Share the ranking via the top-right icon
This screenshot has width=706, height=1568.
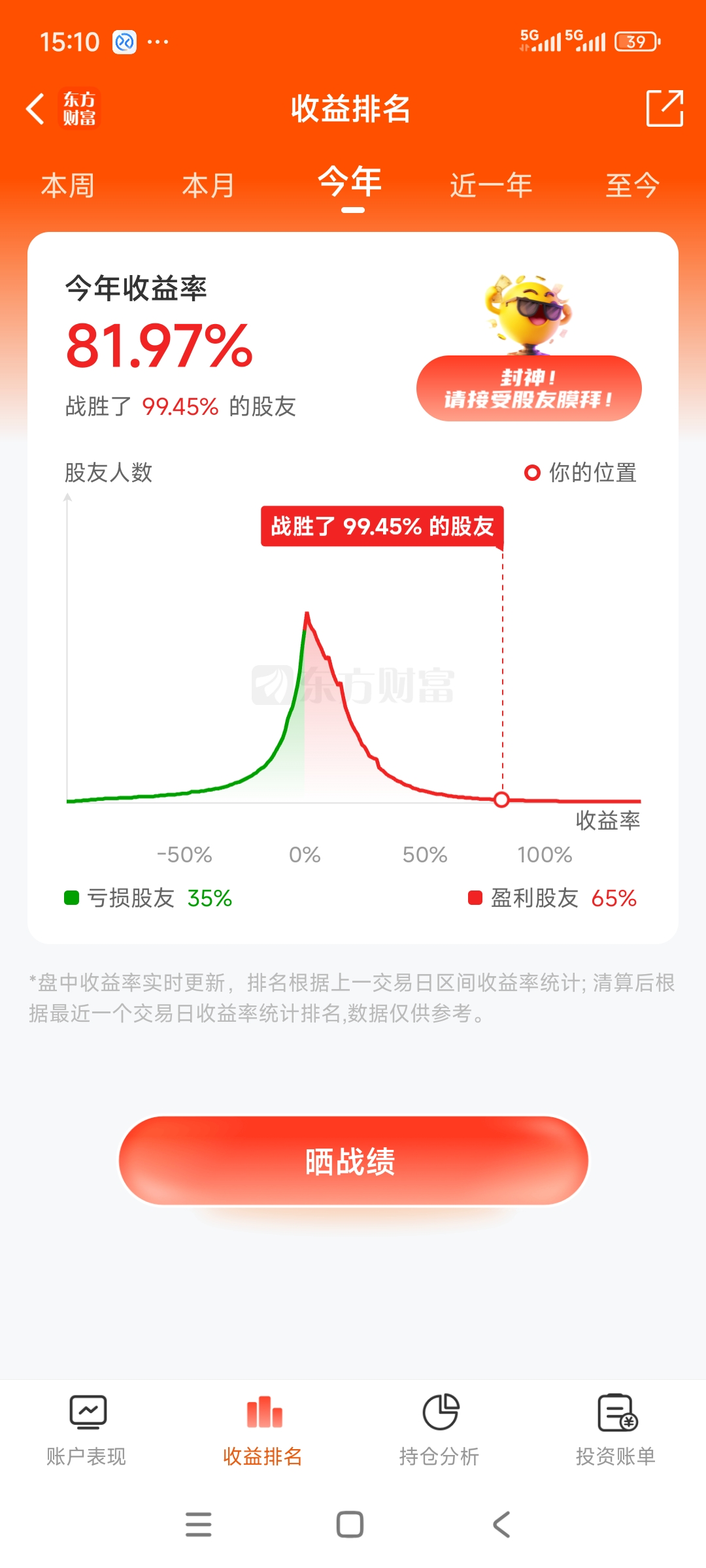point(665,108)
